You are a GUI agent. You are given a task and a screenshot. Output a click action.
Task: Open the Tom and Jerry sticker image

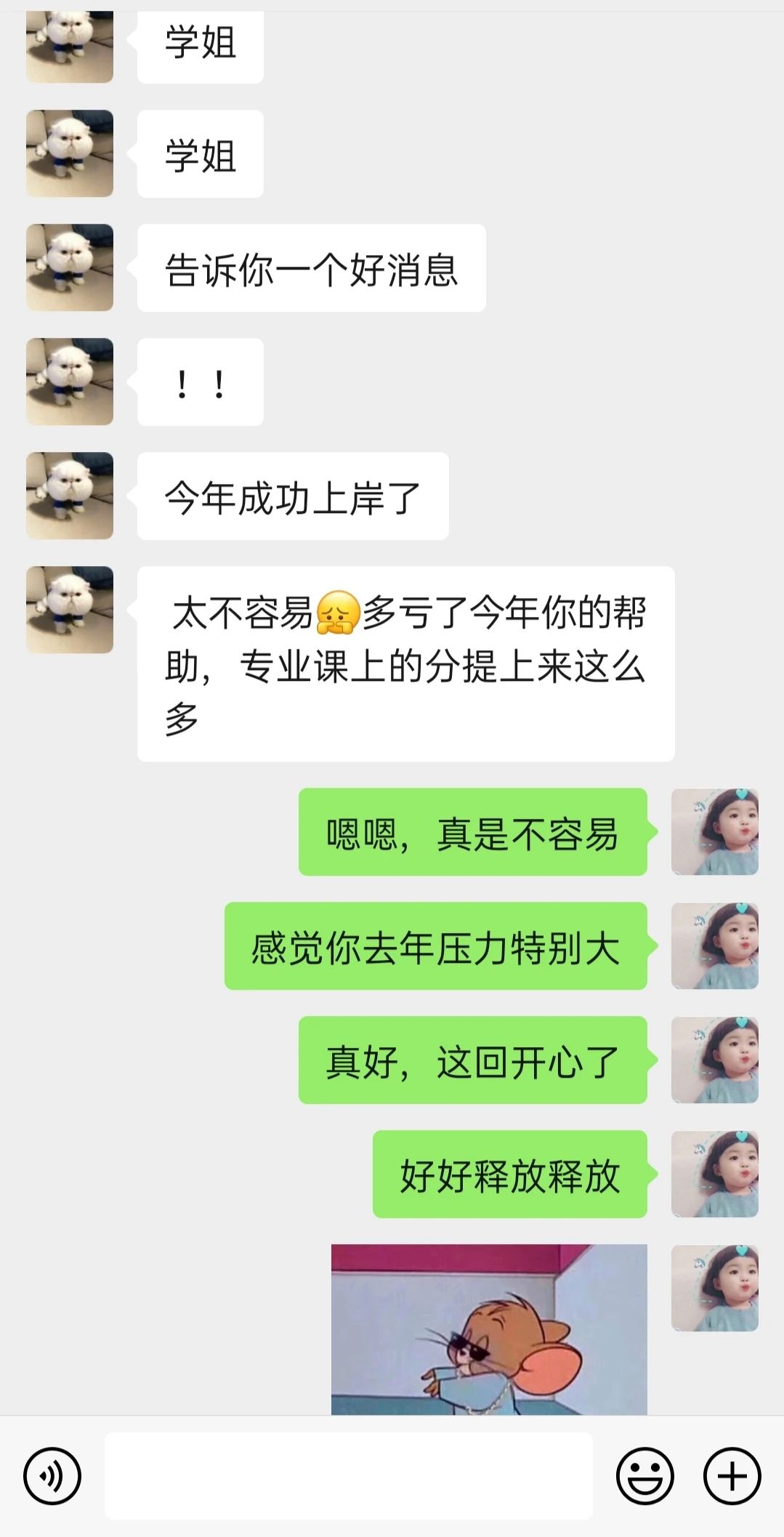pyautogui.click(x=489, y=1329)
